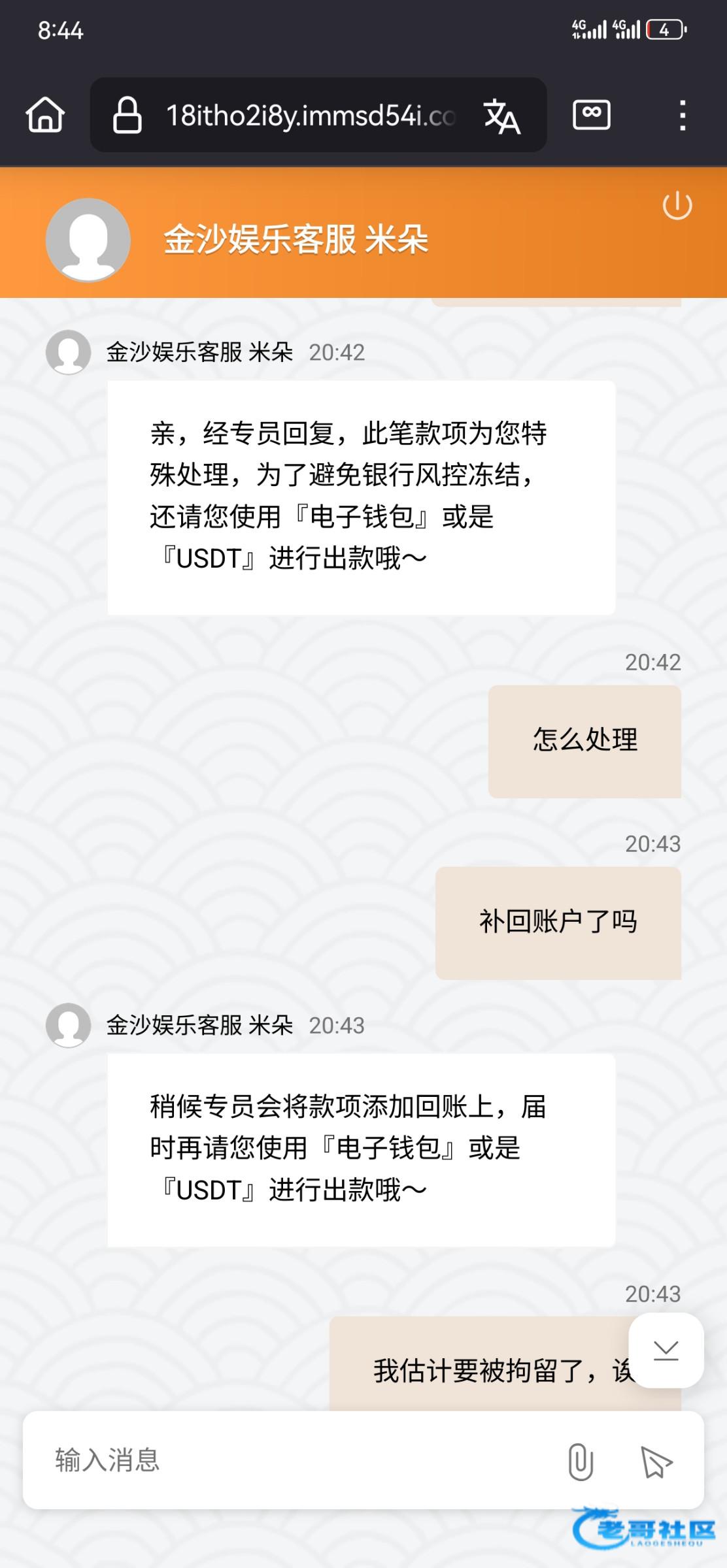Open the browser tab switcher
The image size is (727, 1568).
(592, 115)
